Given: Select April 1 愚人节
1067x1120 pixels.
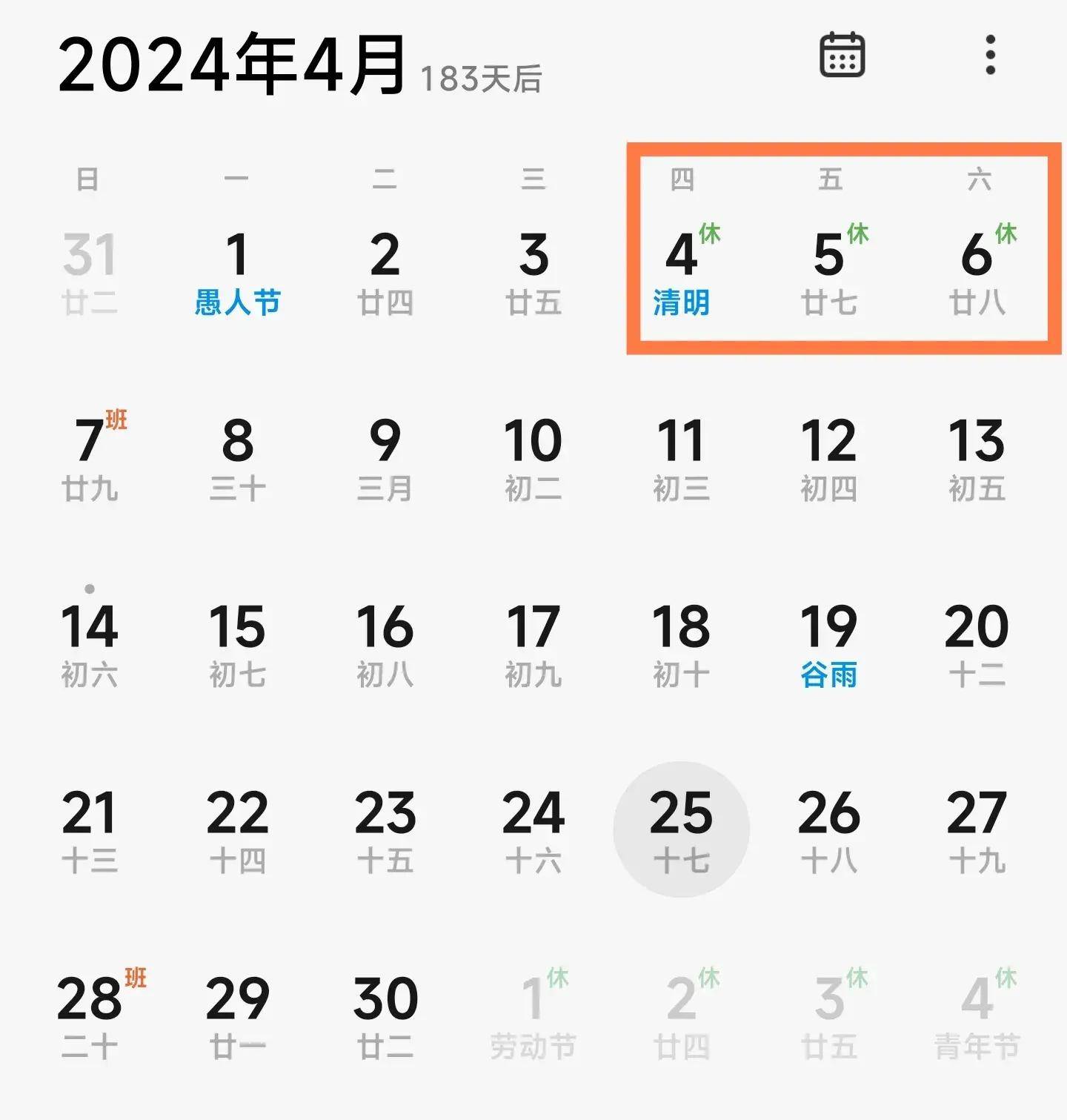Looking at the screenshot, I should click(x=237, y=274).
